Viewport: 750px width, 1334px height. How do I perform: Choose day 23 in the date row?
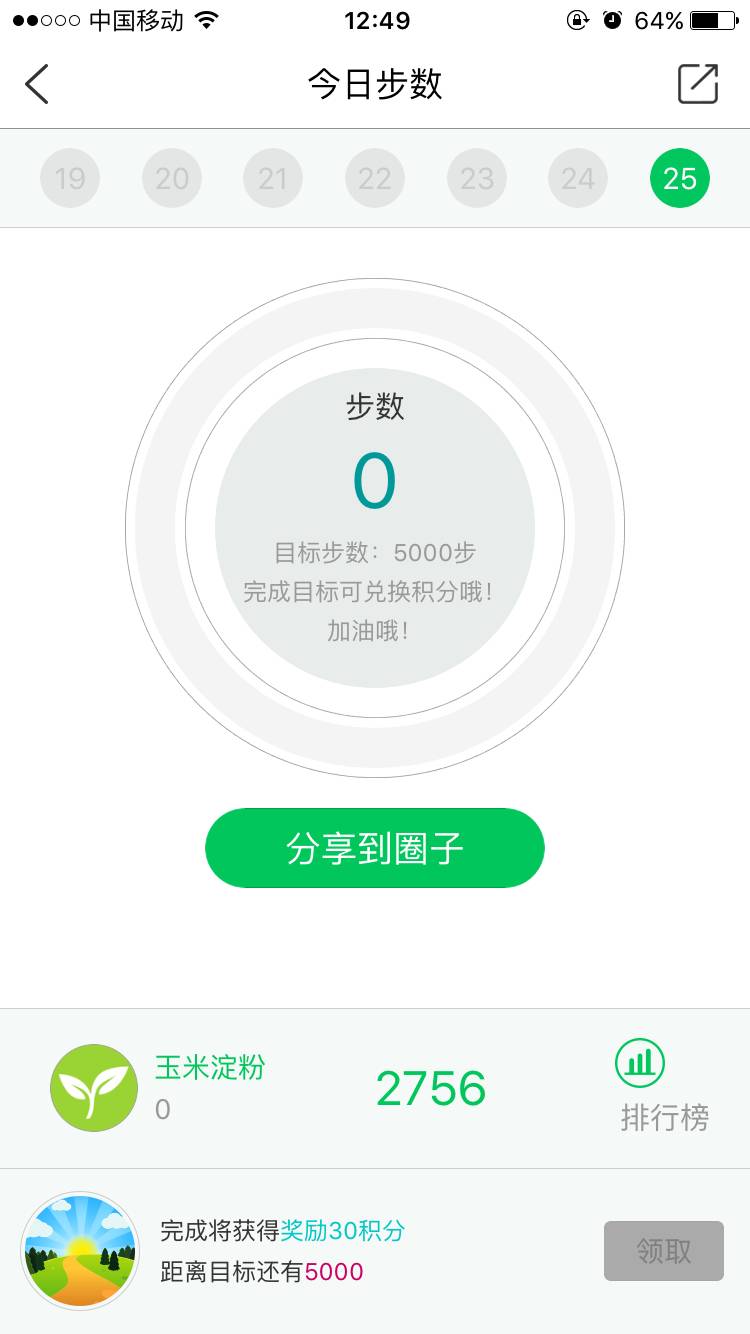[x=477, y=179]
